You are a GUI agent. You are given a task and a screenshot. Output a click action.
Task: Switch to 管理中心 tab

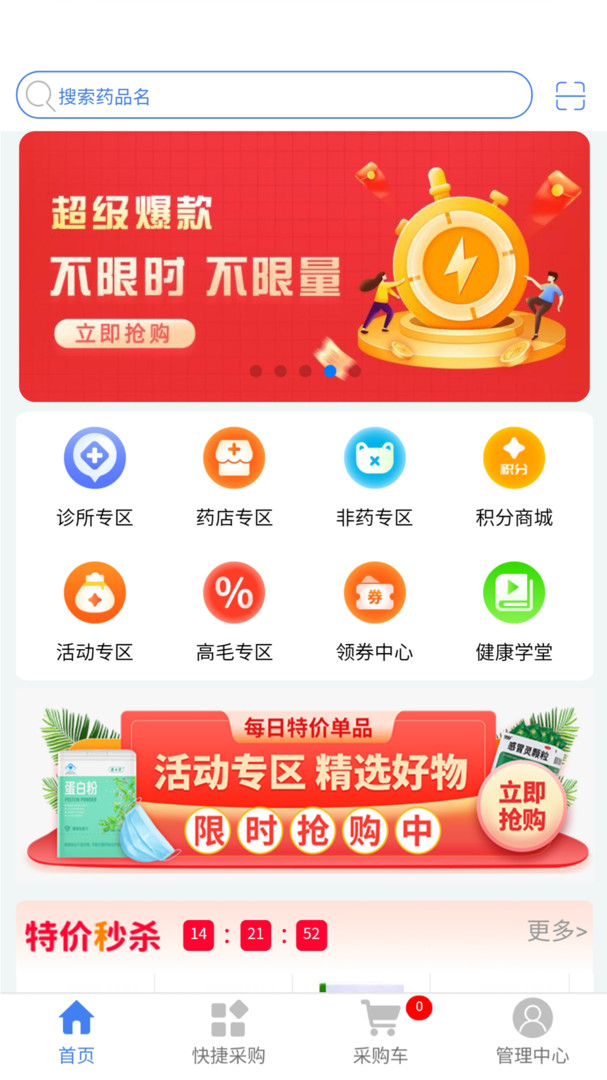[532, 1033]
